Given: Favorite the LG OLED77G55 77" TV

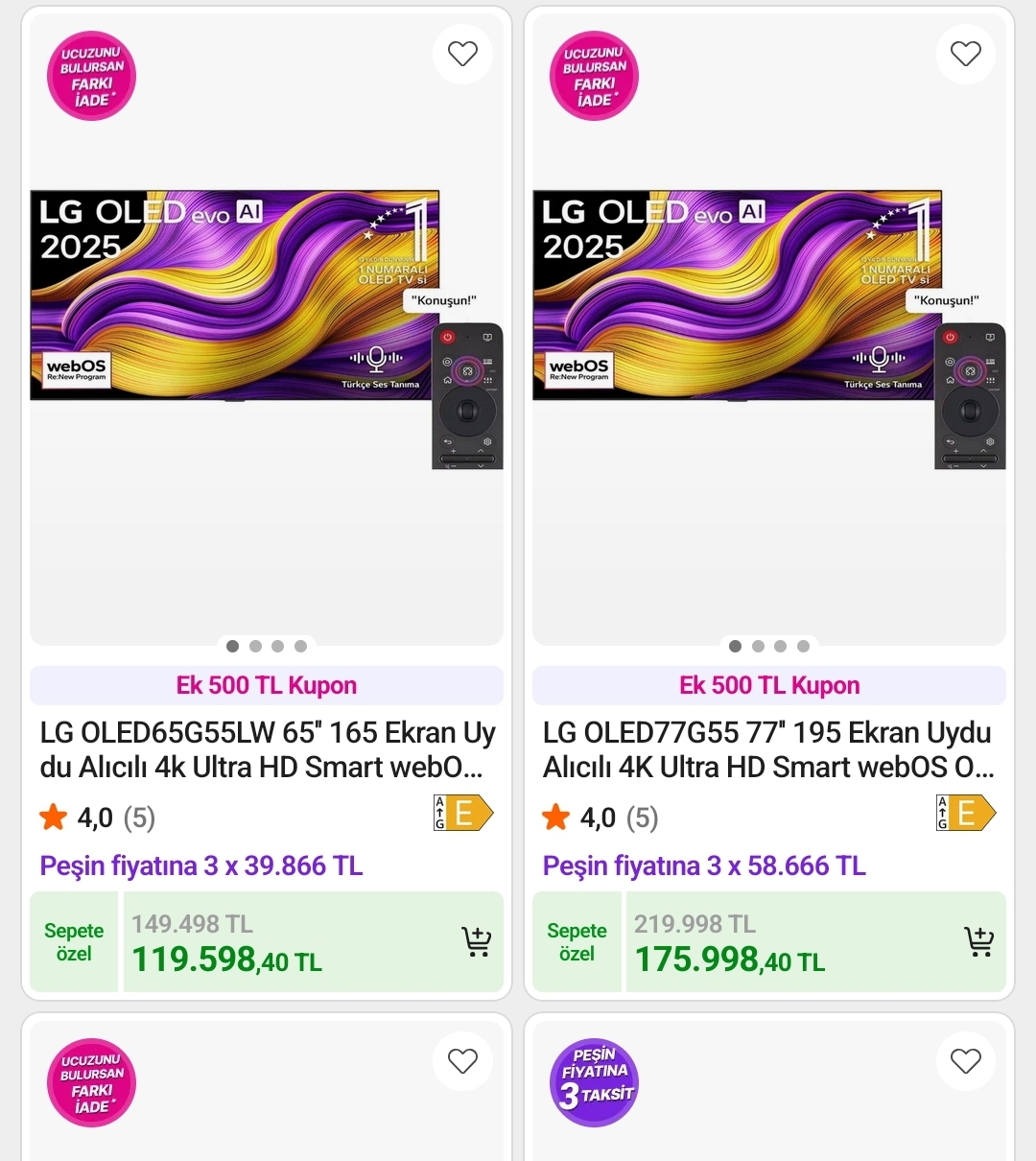Looking at the screenshot, I should point(965,55).
